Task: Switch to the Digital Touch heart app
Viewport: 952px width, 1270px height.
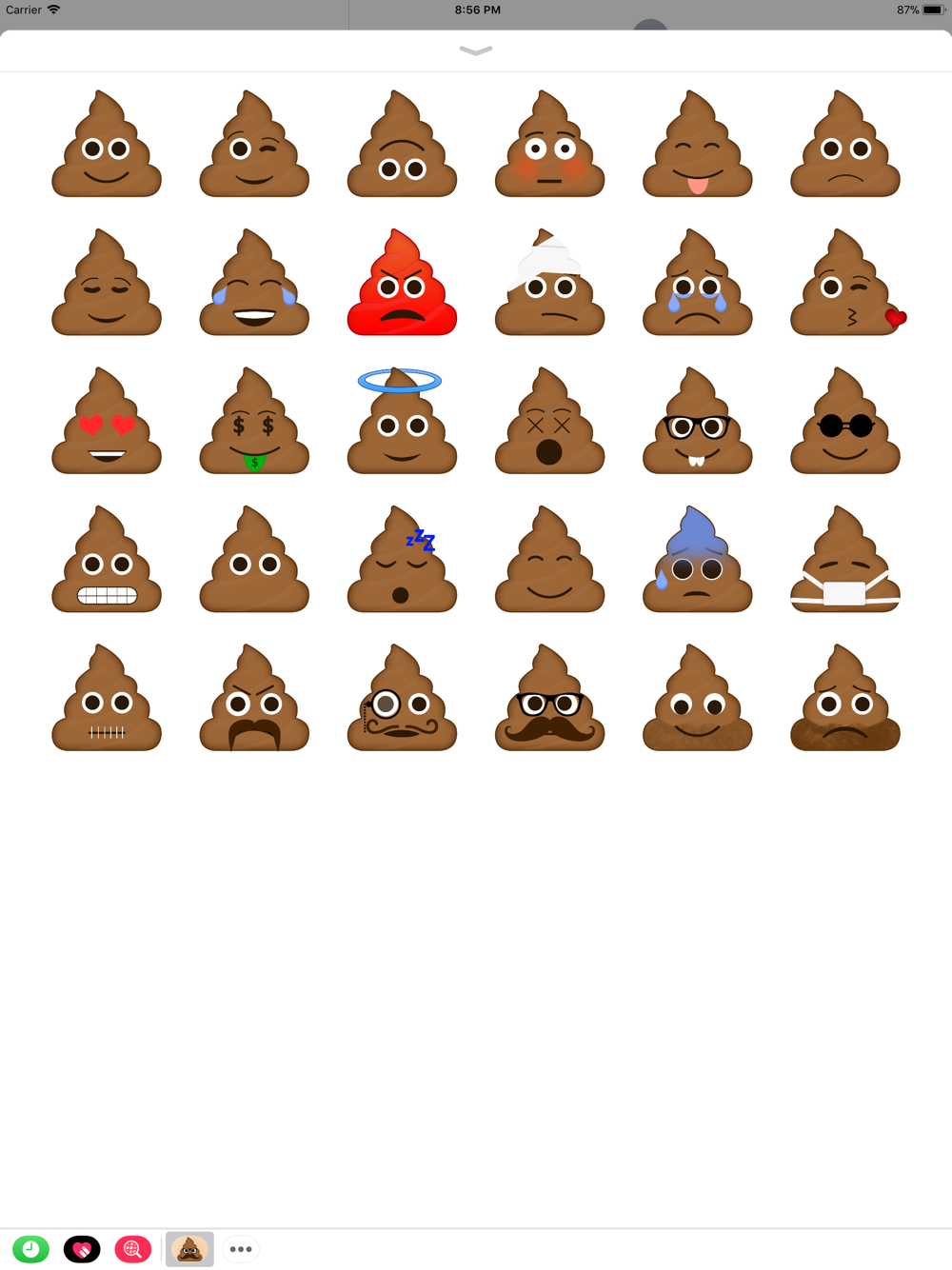Action: pyautogui.click(x=82, y=1249)
